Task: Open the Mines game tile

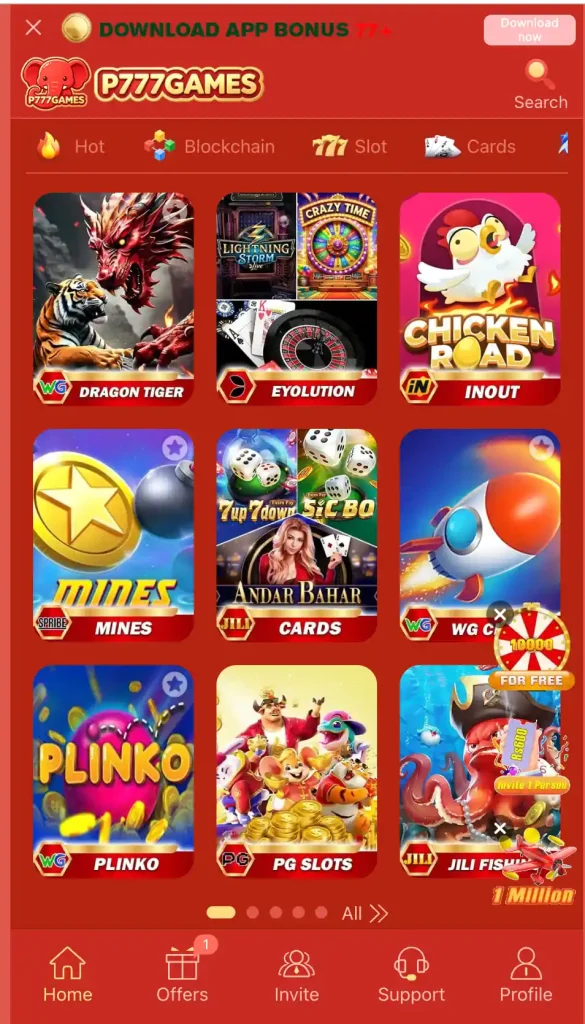Action: [114, 535]
